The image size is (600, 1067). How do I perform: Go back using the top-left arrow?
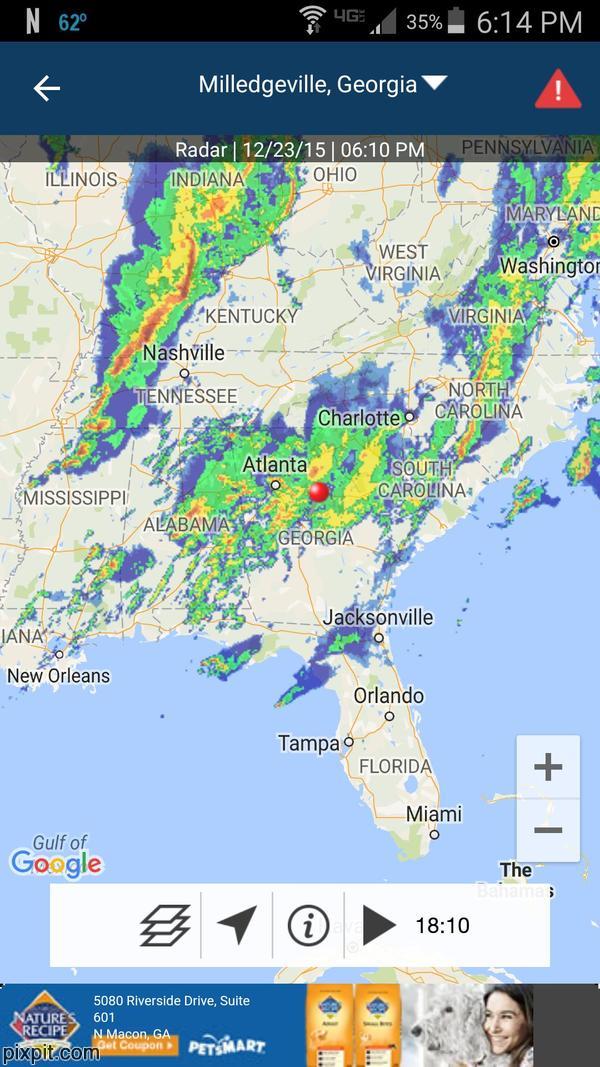46,88
